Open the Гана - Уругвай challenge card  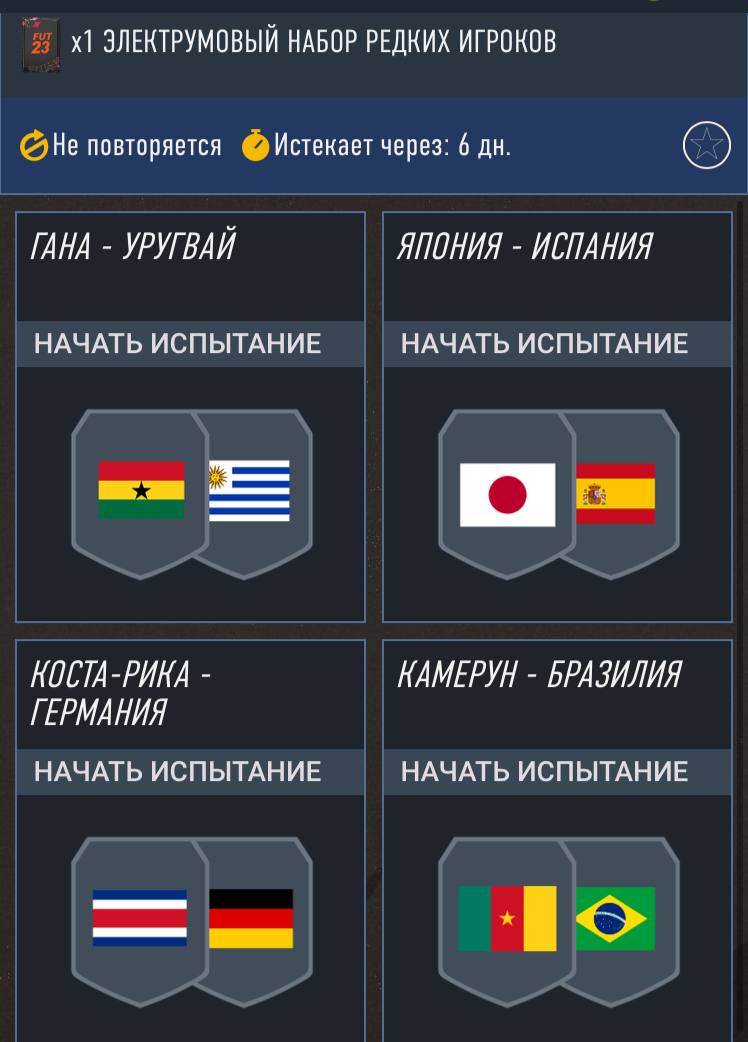(x=190, y=416)
